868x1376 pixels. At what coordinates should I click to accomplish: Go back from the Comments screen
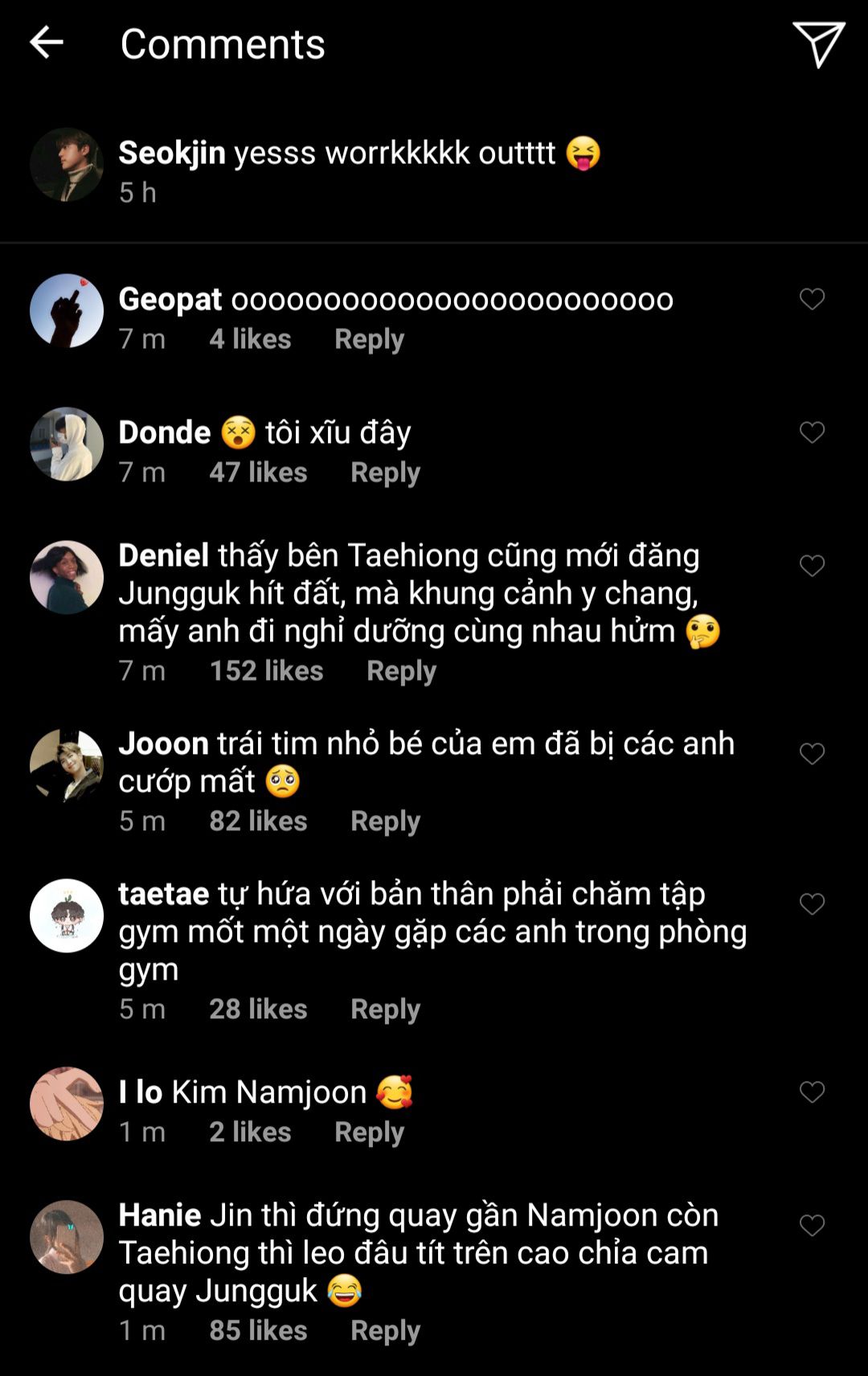coord(46,43)
